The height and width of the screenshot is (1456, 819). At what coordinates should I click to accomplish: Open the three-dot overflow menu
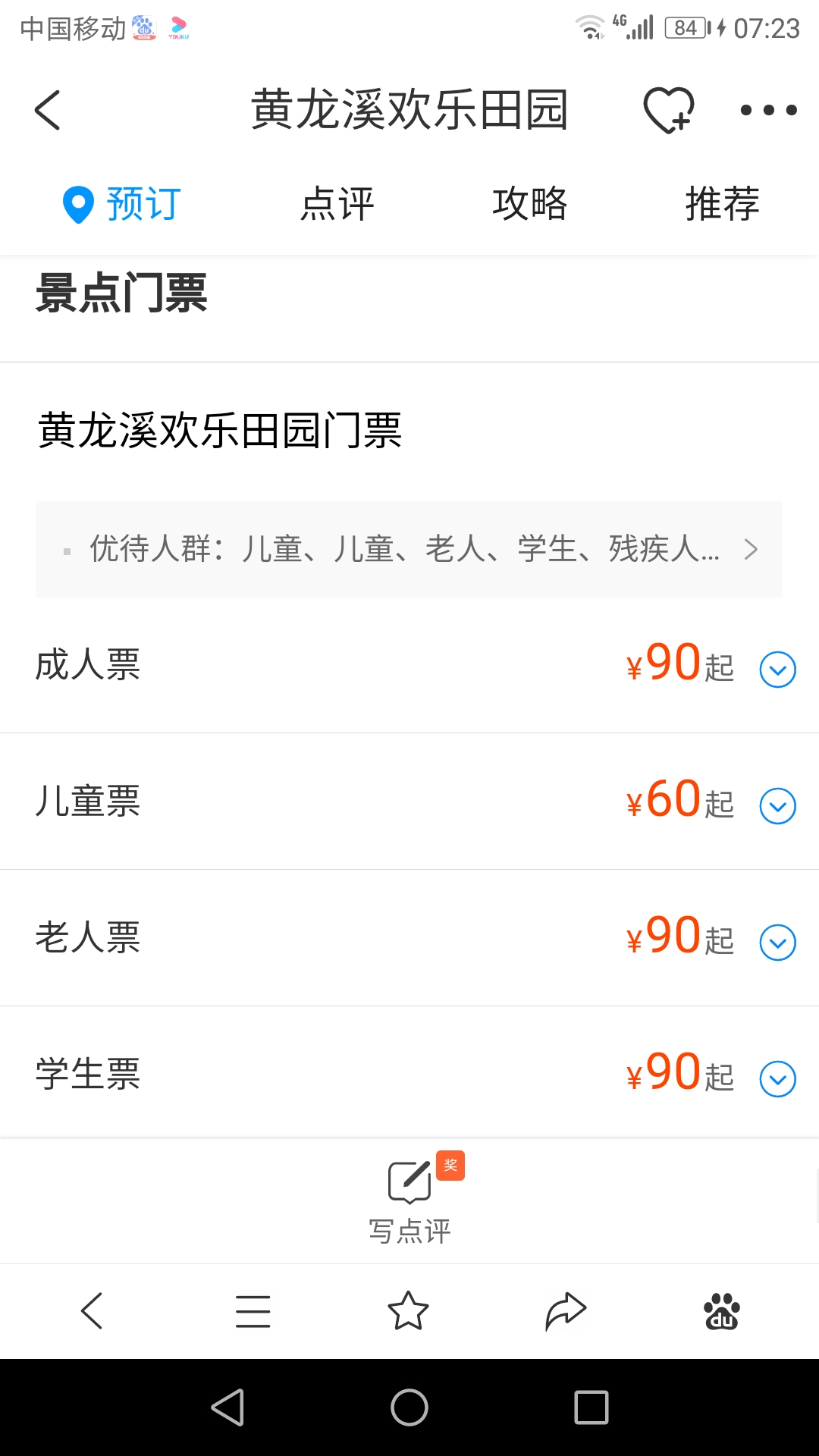768,110
